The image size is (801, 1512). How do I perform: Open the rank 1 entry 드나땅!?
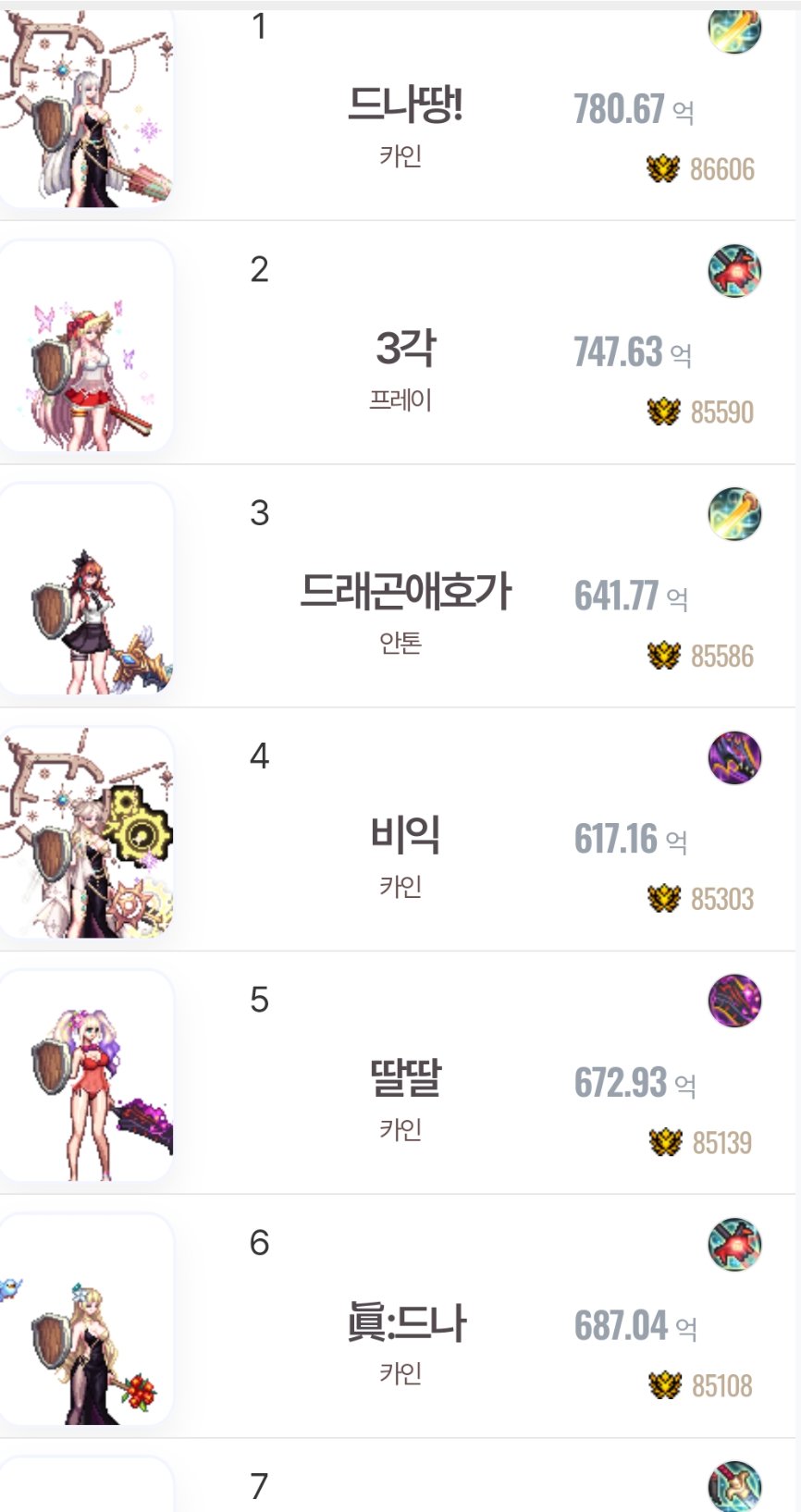click(405, 106)
